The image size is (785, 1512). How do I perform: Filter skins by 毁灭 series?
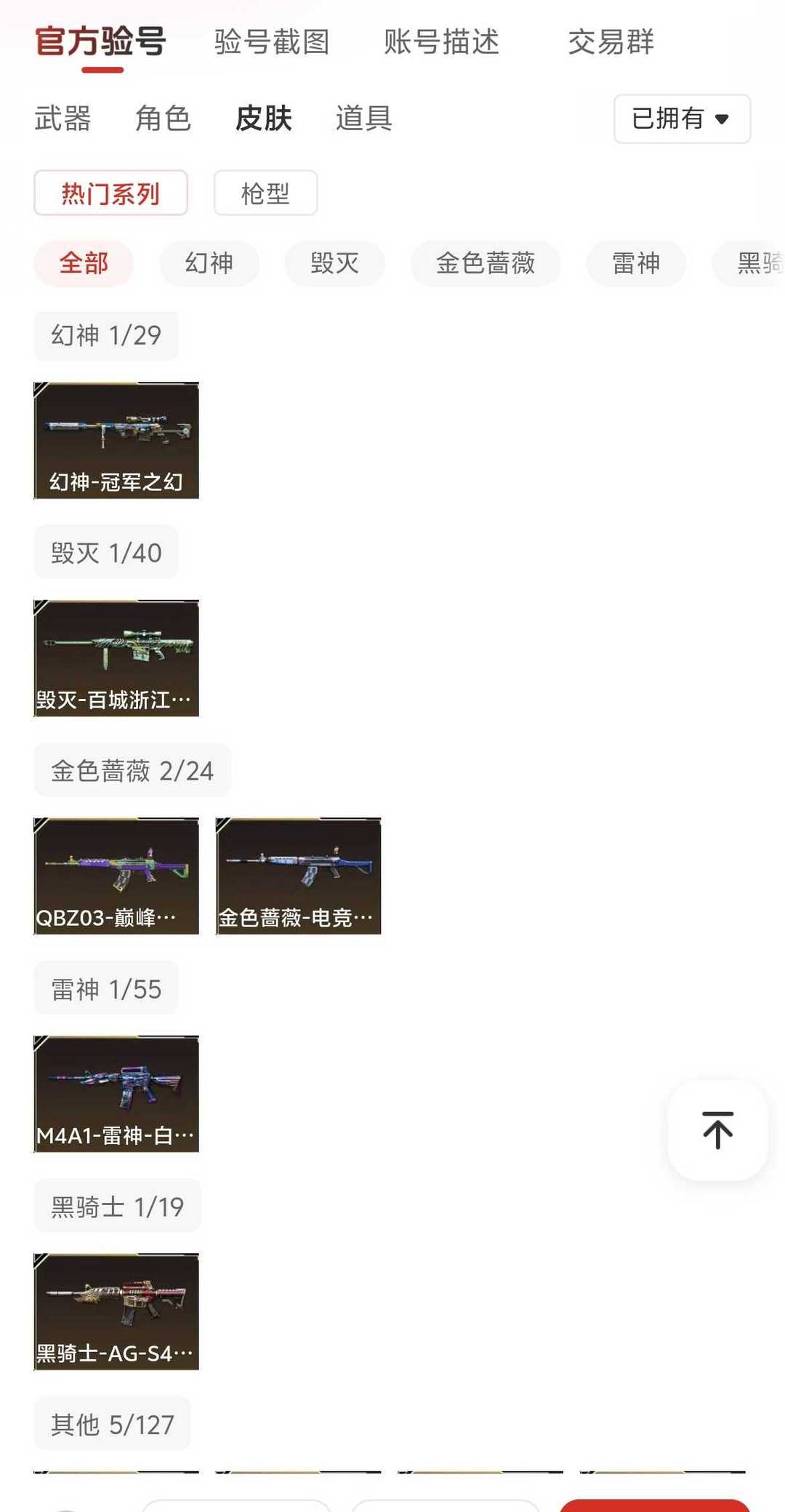(335, 263)
